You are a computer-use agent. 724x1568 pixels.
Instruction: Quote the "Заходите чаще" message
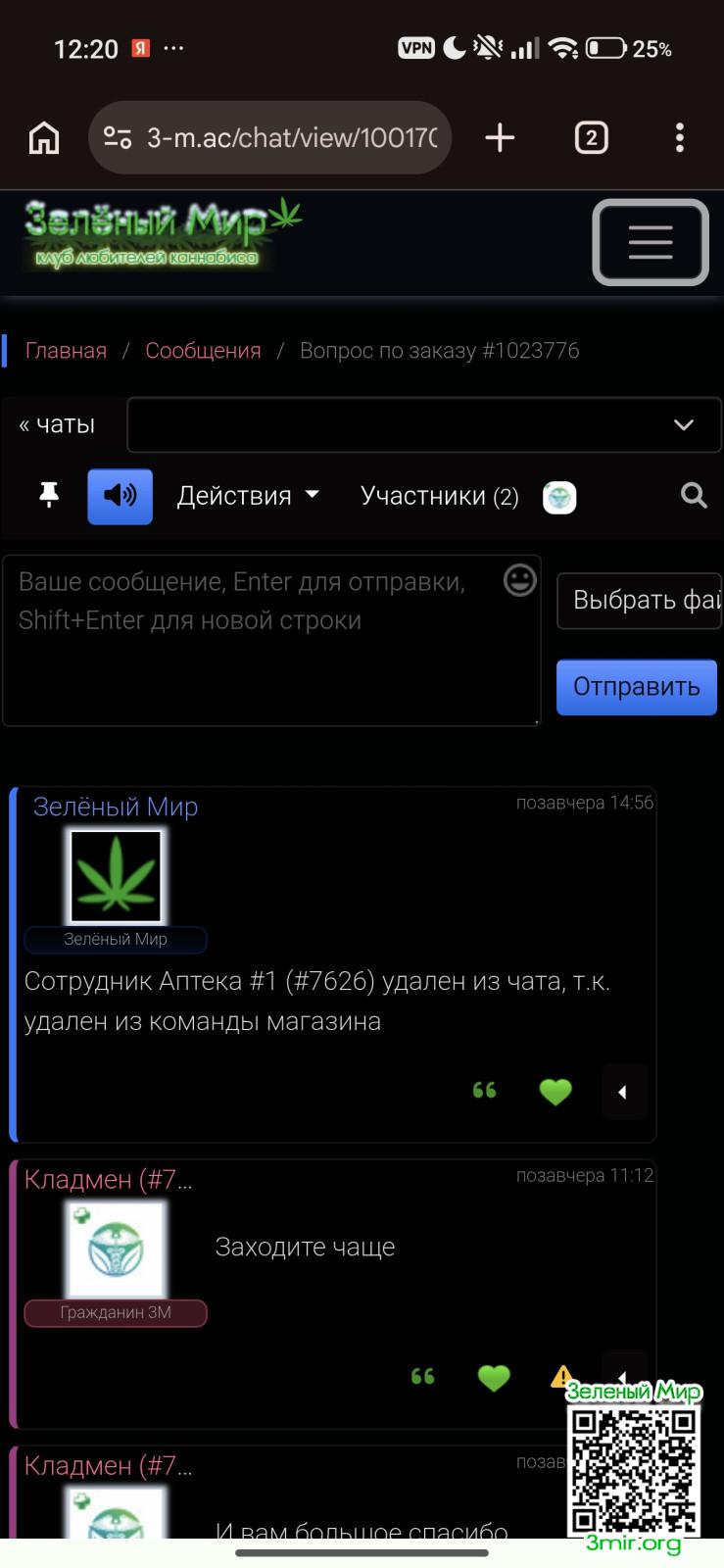click(422, 1377)
